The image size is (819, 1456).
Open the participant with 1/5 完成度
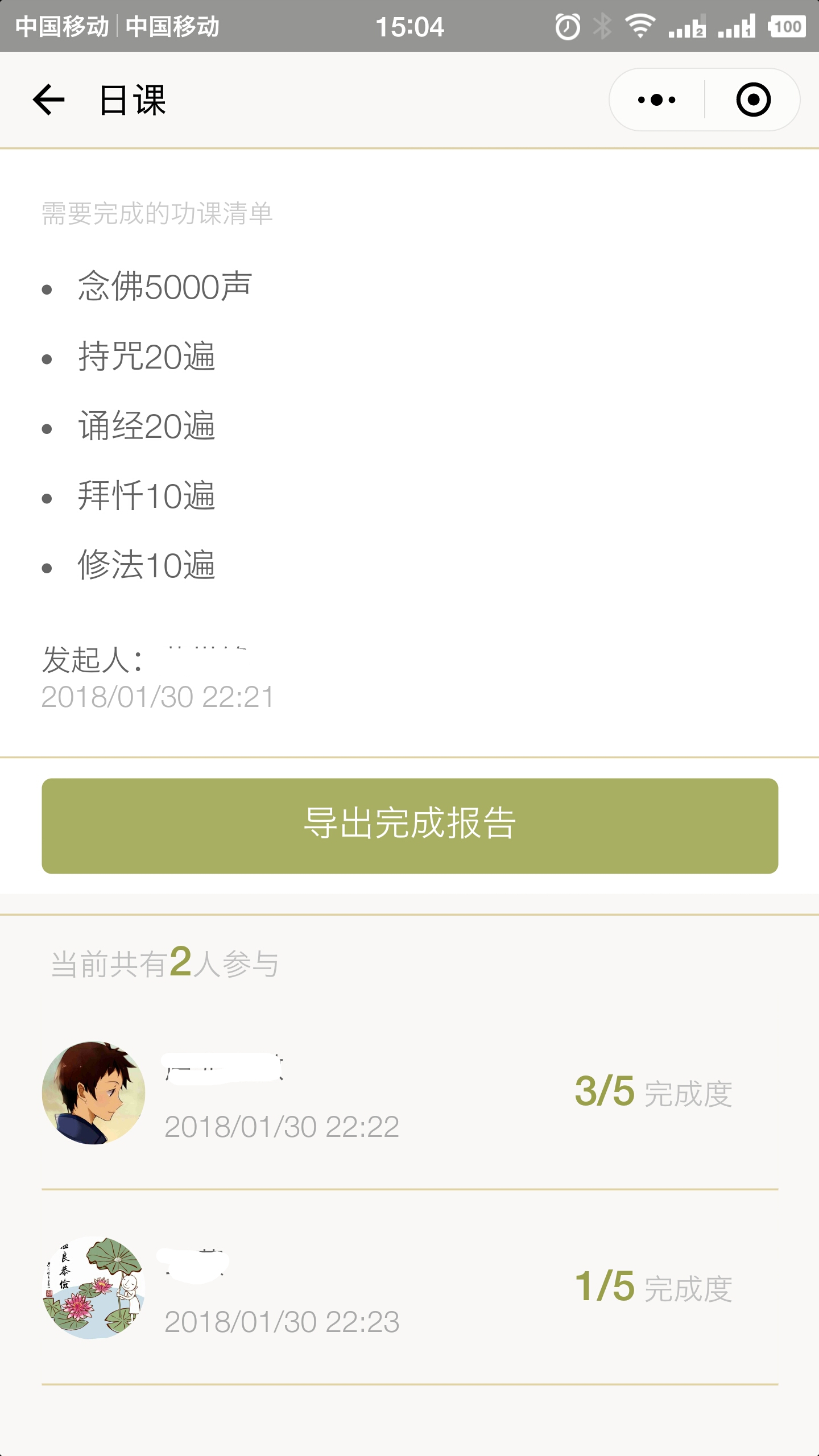pos(409,1288)
